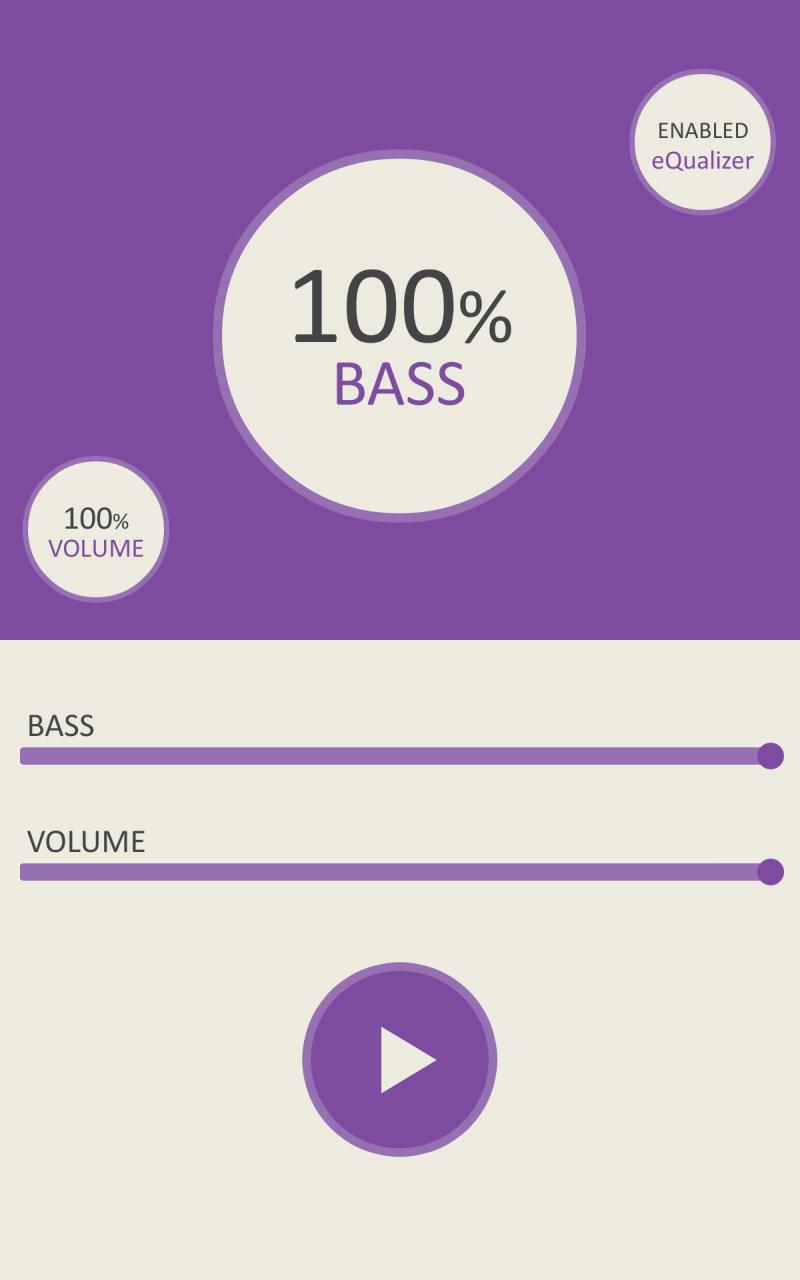
Task: Disable the equalizer via its status circle
Action: [x=701, y=142]
